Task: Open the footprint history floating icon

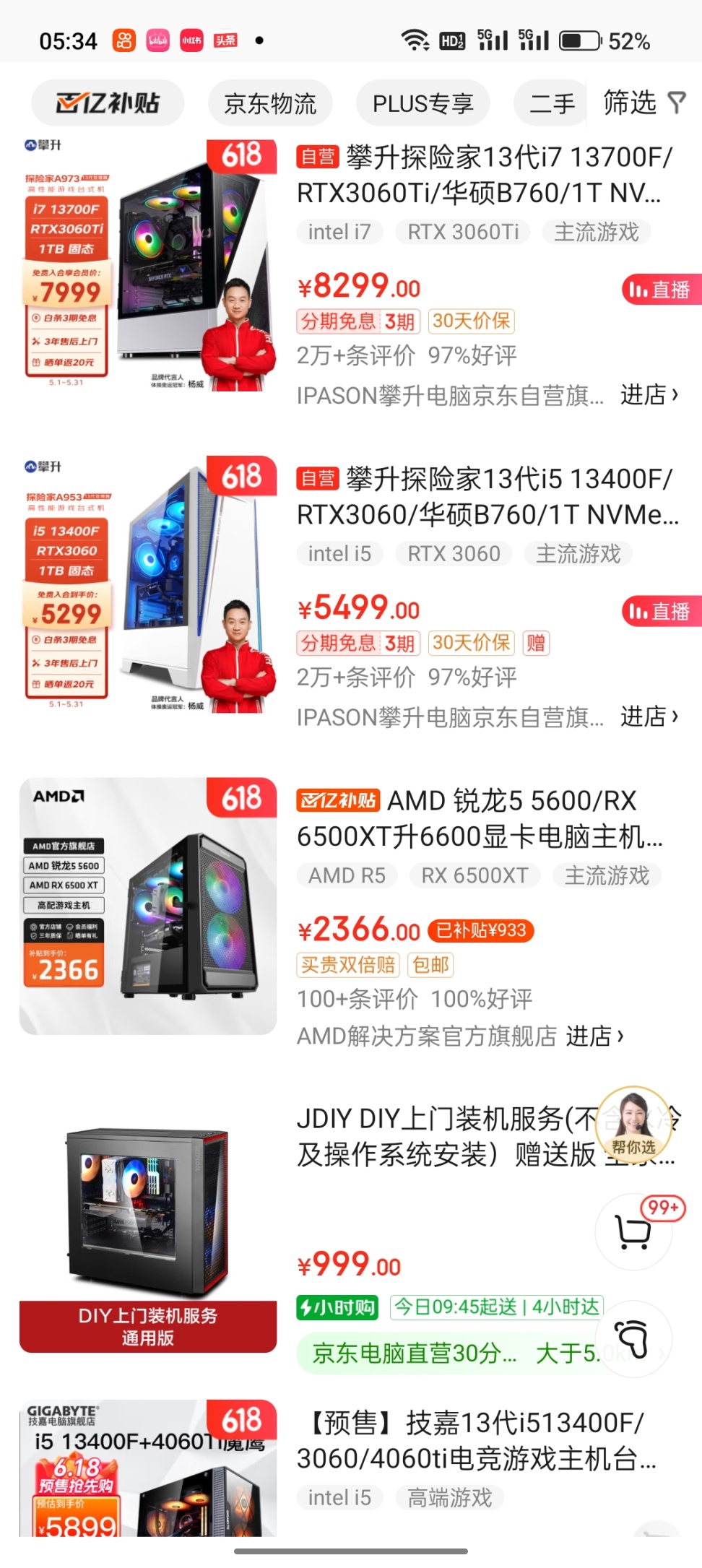Action: pos(632,1338)
